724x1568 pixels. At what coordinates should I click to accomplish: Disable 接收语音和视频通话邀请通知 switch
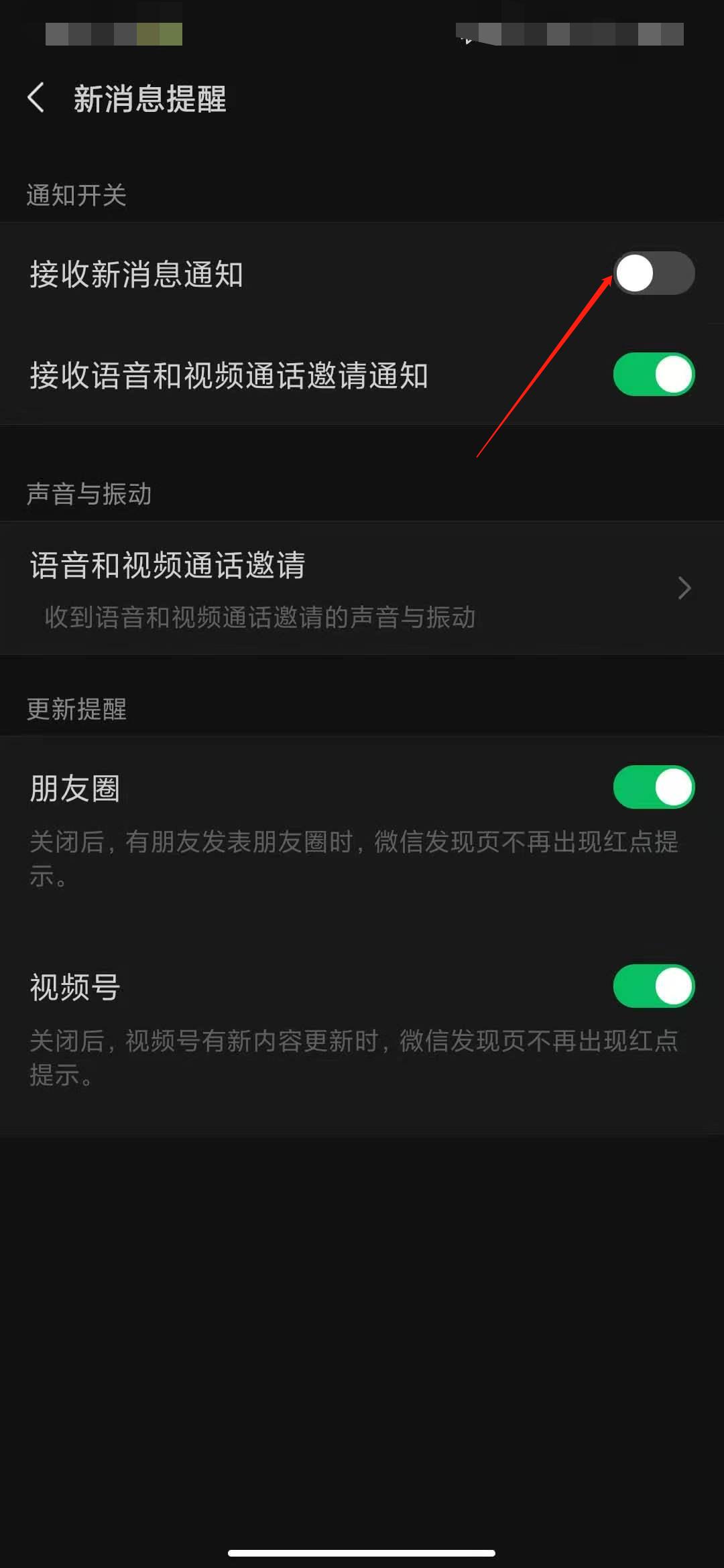pos(654,374)
